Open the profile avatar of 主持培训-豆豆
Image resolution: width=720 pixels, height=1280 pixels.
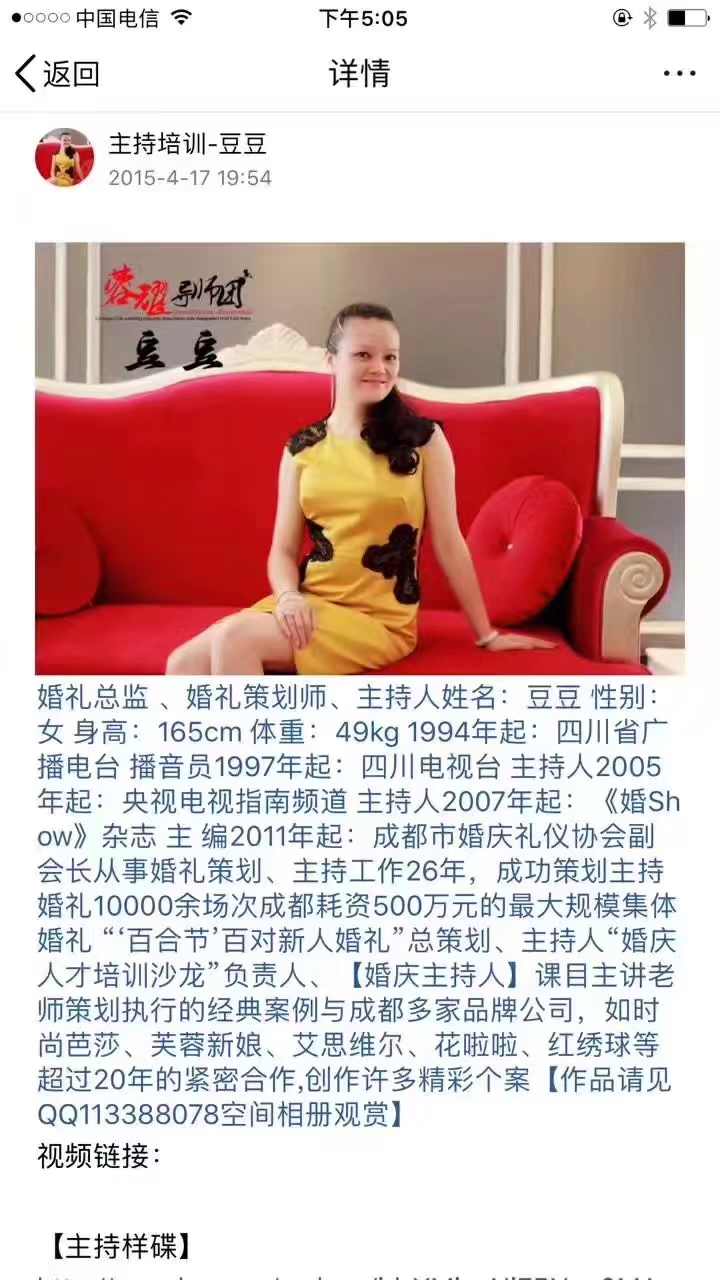pyautogui.click(x=65, y=158)
